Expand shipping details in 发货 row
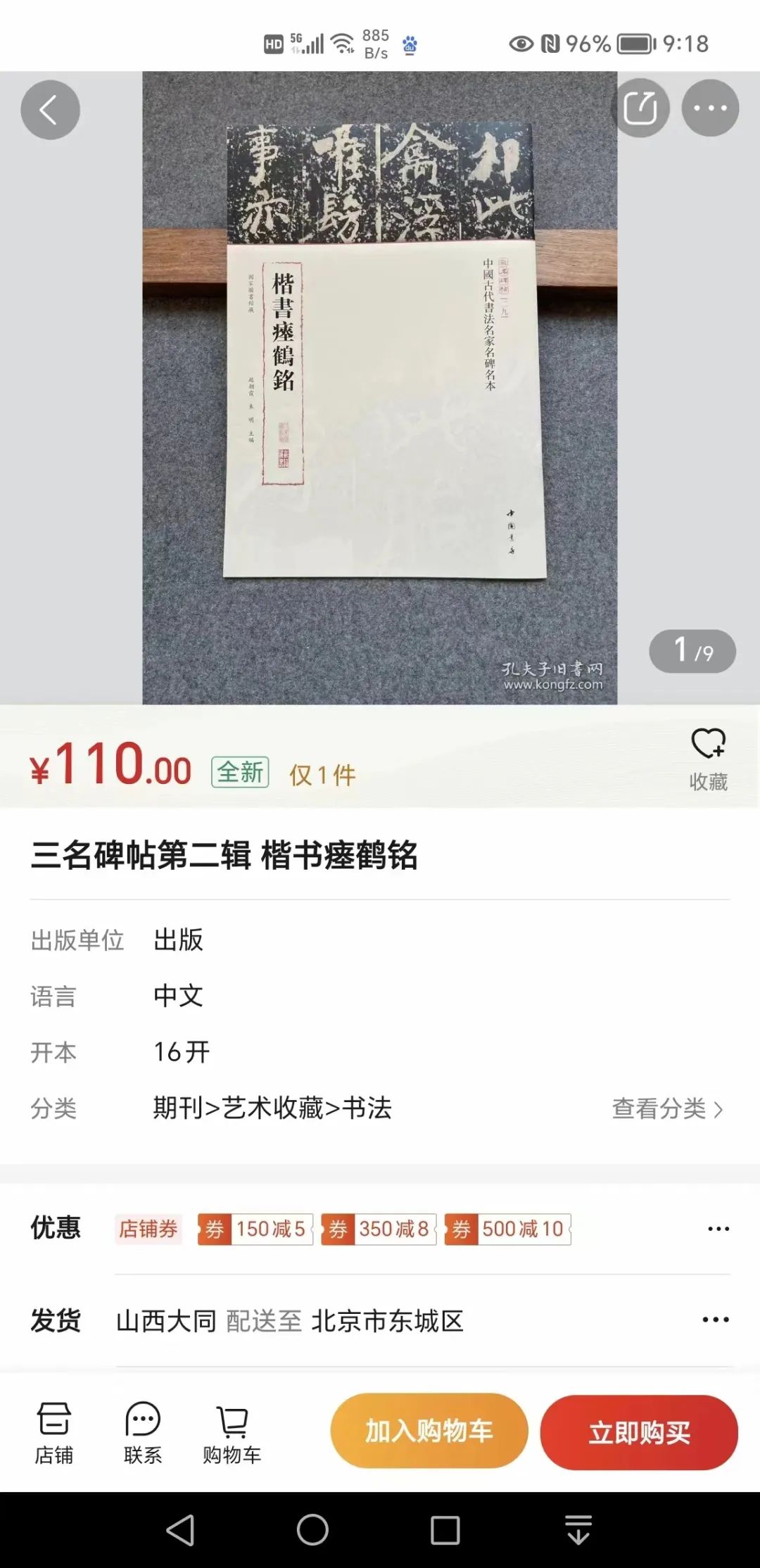This screenshot has width=760, height=1568. click(x=716, y=1320)
